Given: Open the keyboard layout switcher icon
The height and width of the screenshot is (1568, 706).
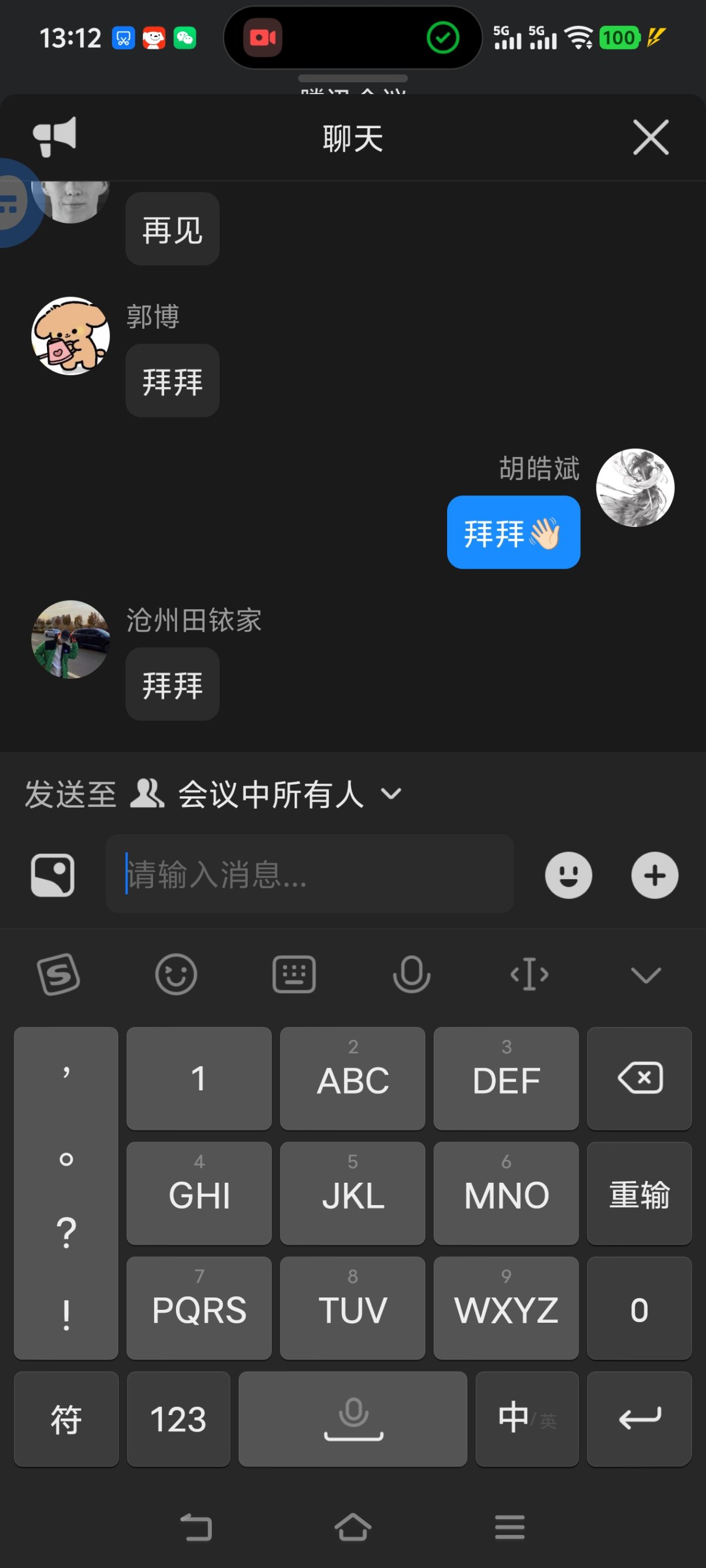Looking at the screenshot, I should click(294, 974).
